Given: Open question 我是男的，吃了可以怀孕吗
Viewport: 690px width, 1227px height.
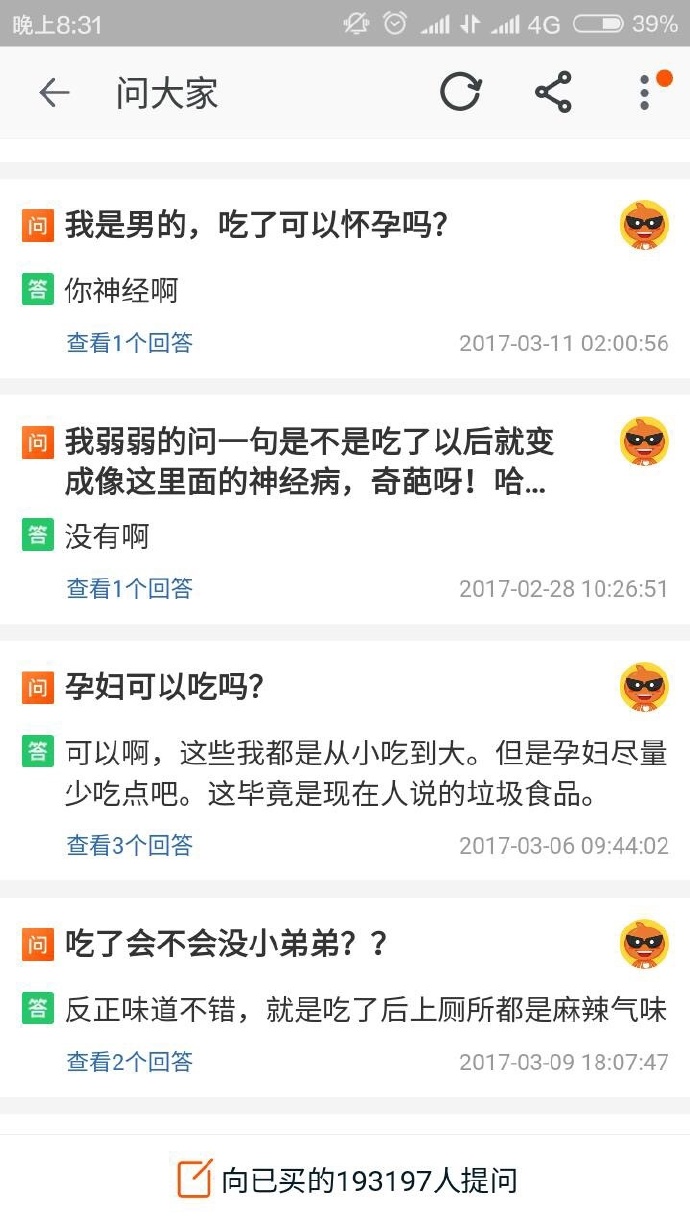Looking at the screenshot, I should (x=256, y=225).
